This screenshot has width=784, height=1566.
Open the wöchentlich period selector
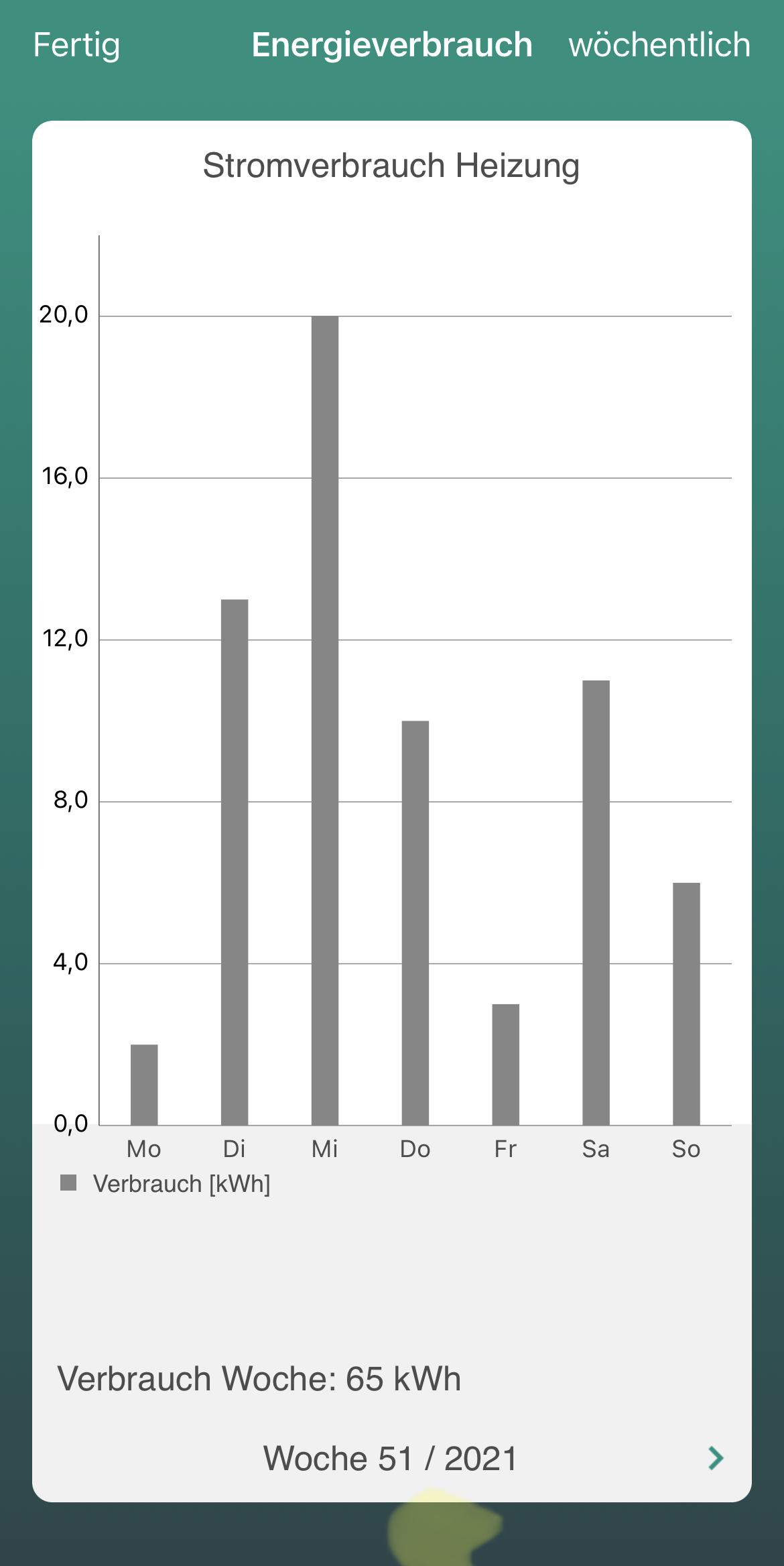(659, 46)
